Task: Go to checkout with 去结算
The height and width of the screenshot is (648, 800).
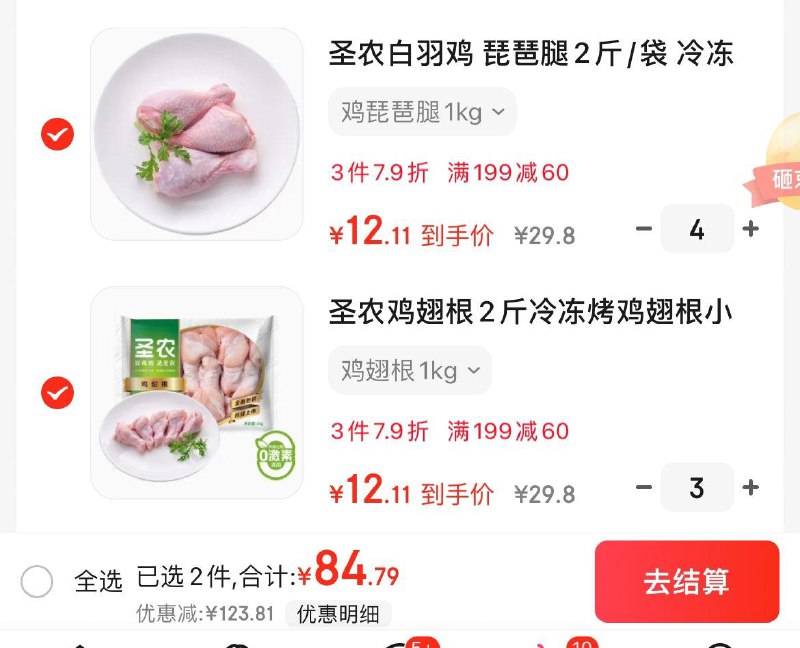Action: [686, 582]
